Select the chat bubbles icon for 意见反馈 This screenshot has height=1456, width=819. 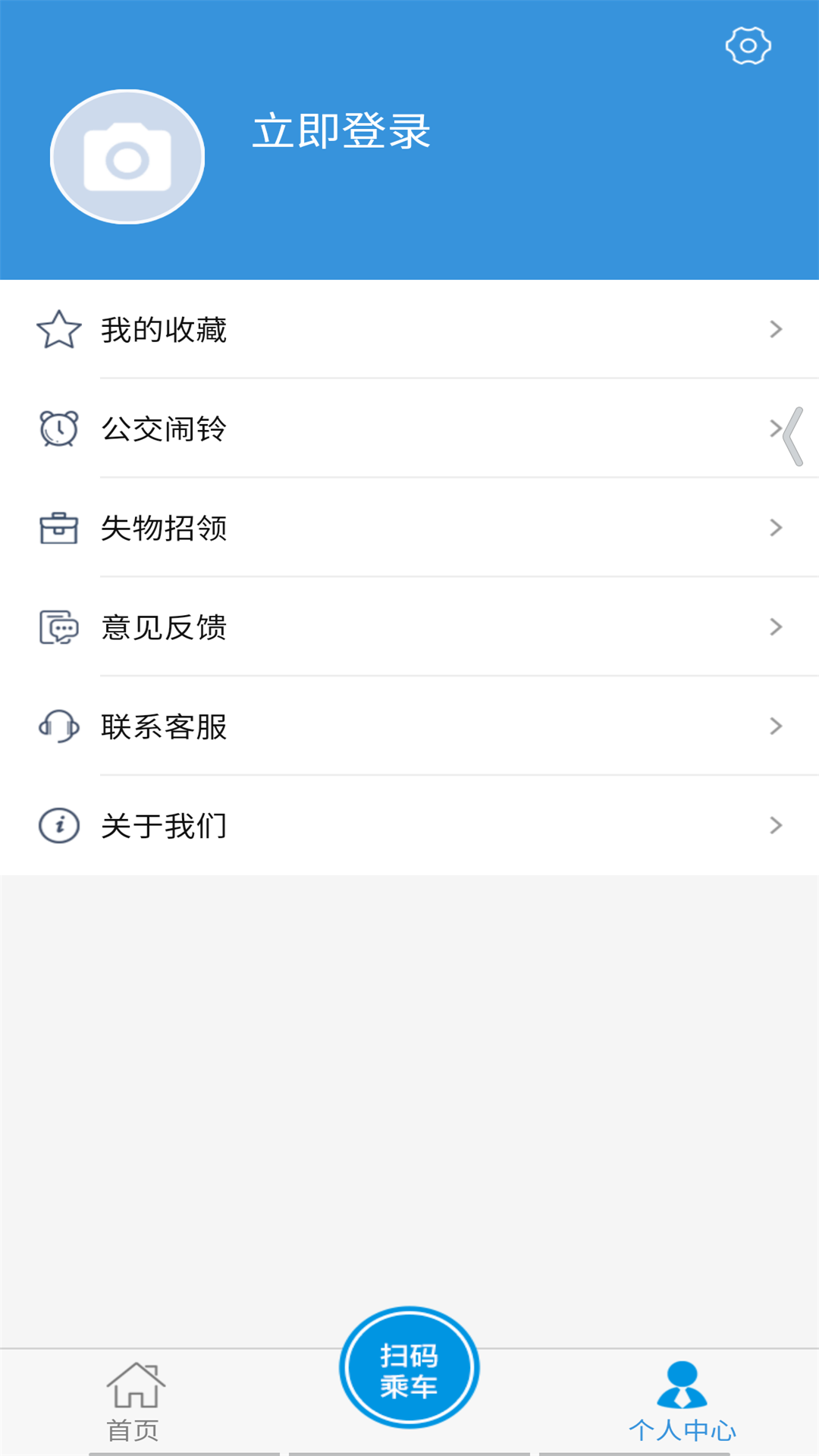pos(58,627)
